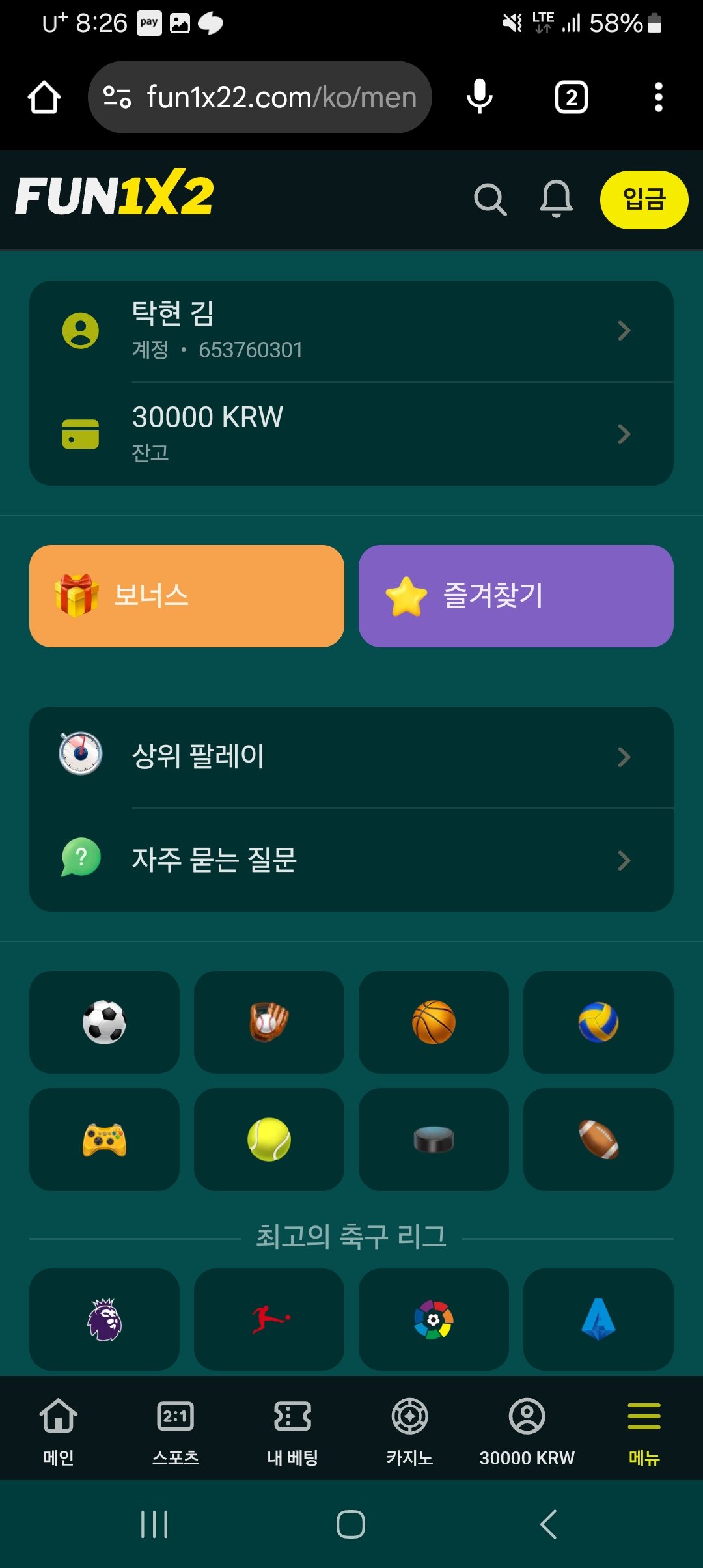Viewport: 703px width, 1568px height.
Task: Switch to the 내 베팅 tab
Action: click(293, 1430)
